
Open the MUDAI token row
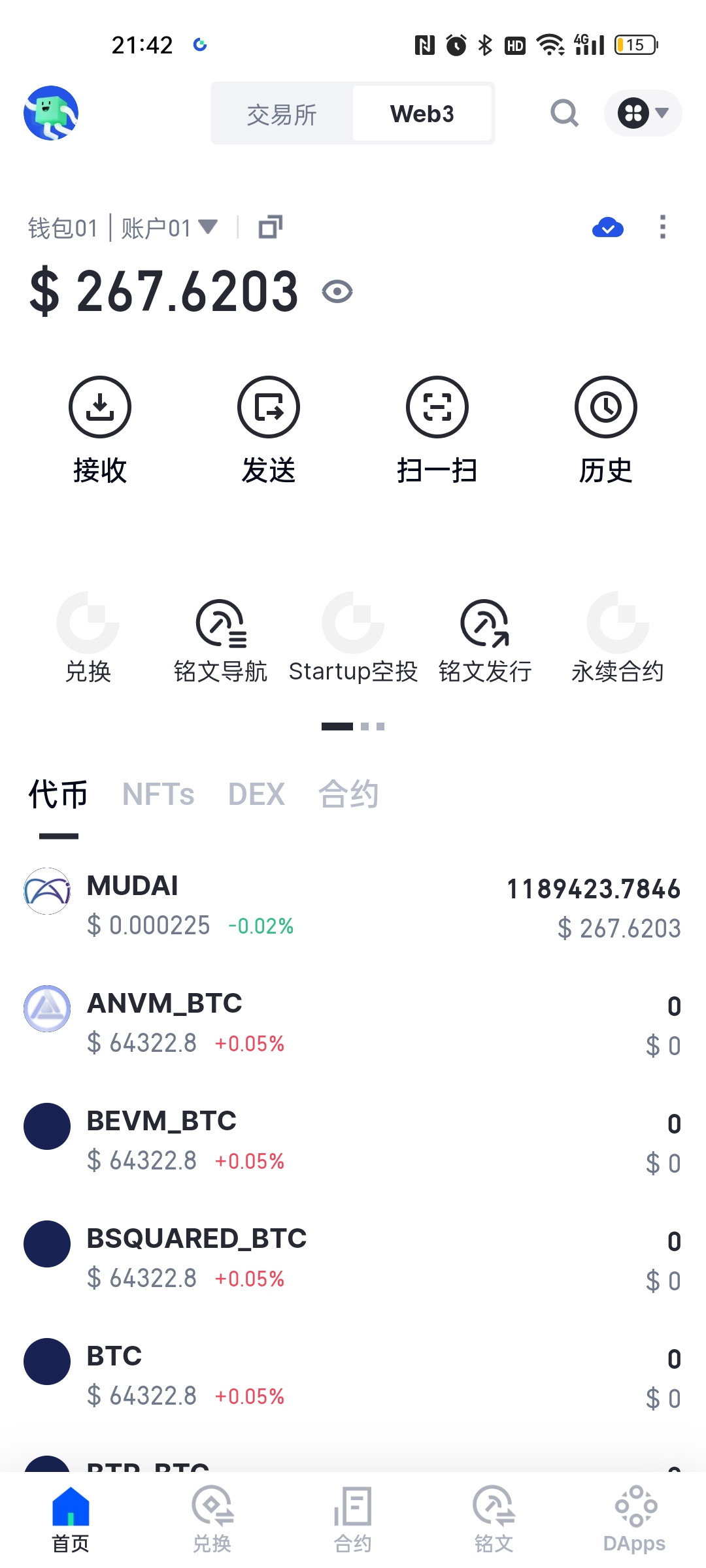click(353, 907)
